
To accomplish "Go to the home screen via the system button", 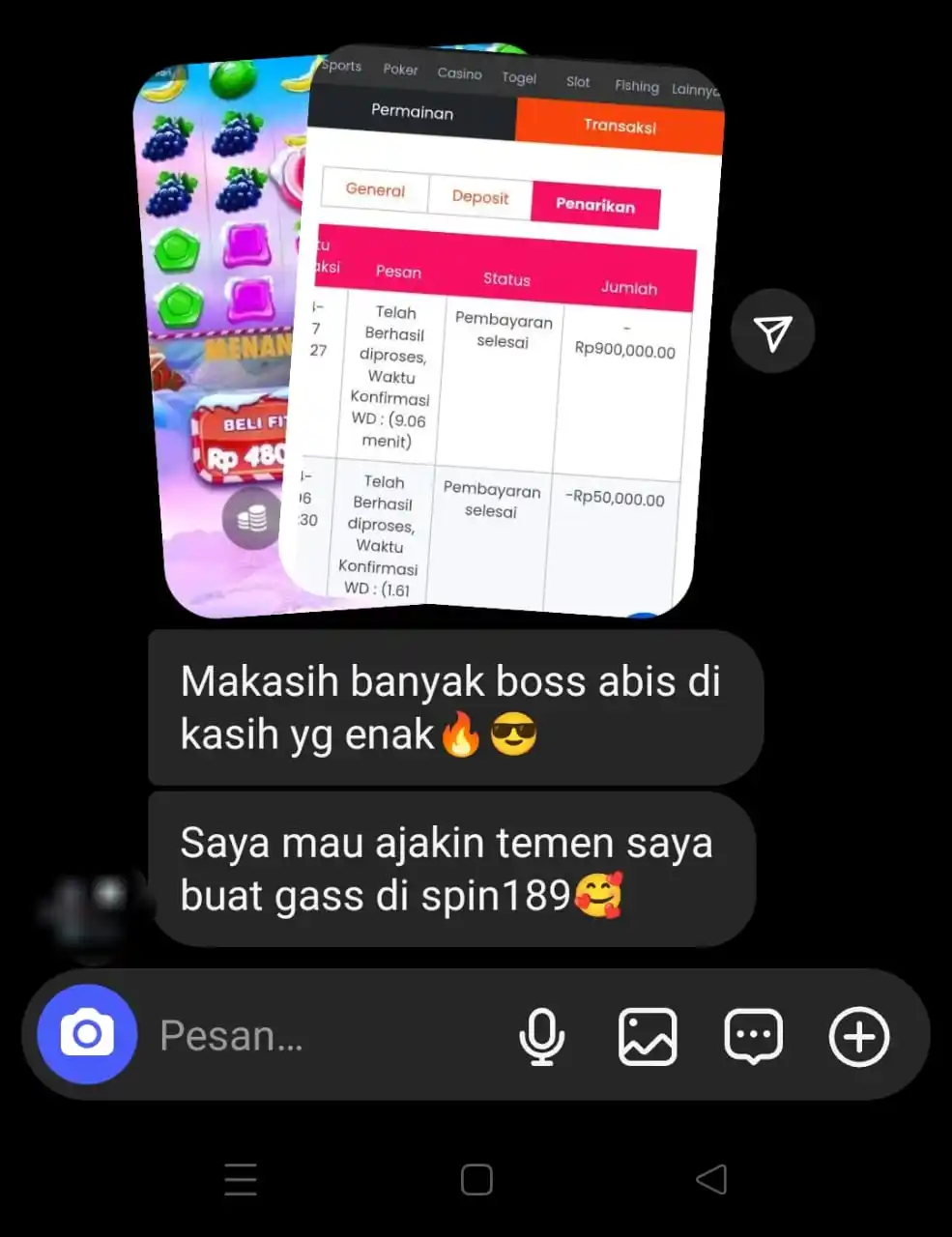I will pos(476,1179).
